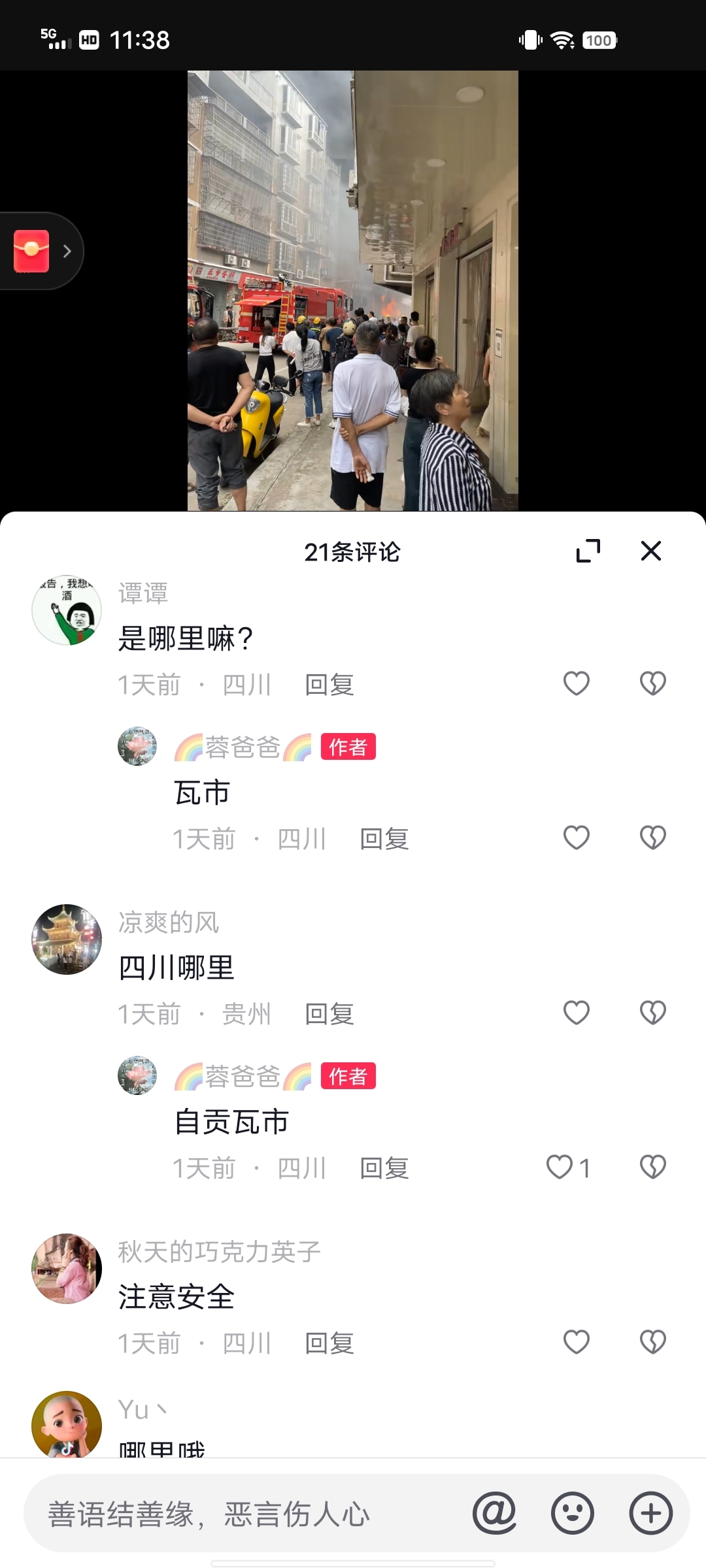Close the comments panel
Screen dimensions: 706x1568
[650, 551]
